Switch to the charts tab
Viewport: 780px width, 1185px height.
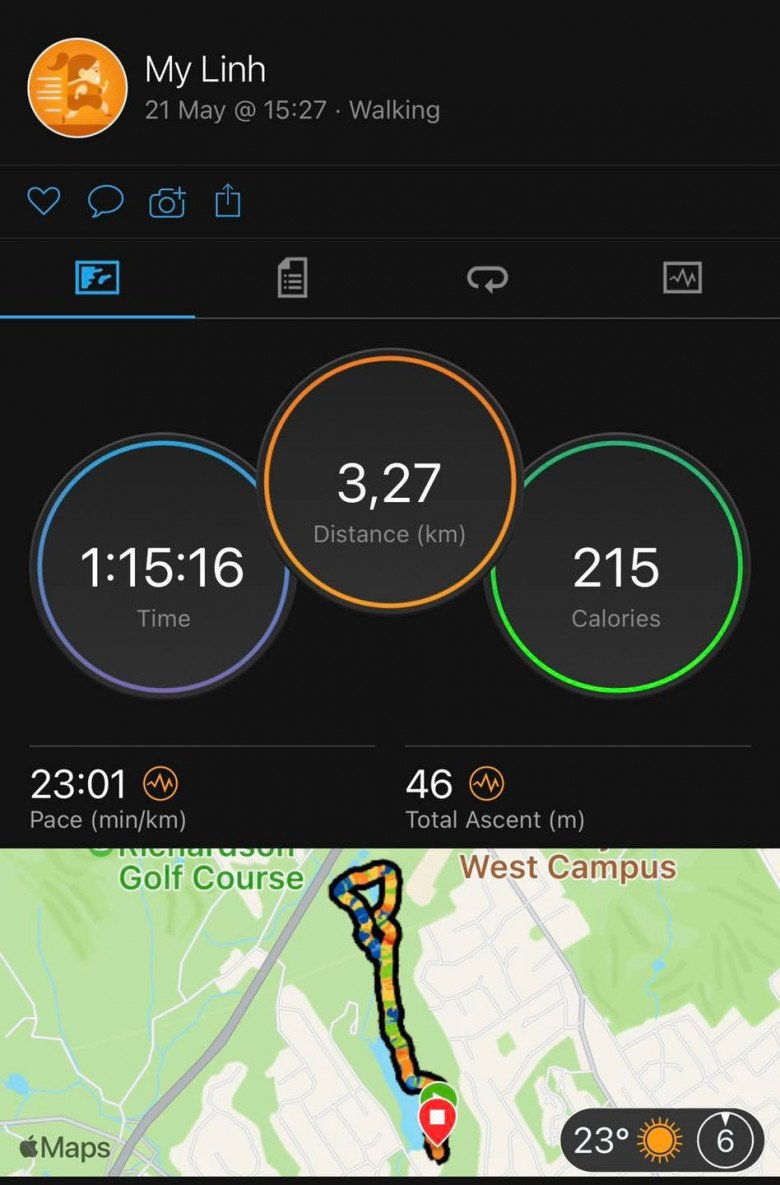click(x=682, y=277)
